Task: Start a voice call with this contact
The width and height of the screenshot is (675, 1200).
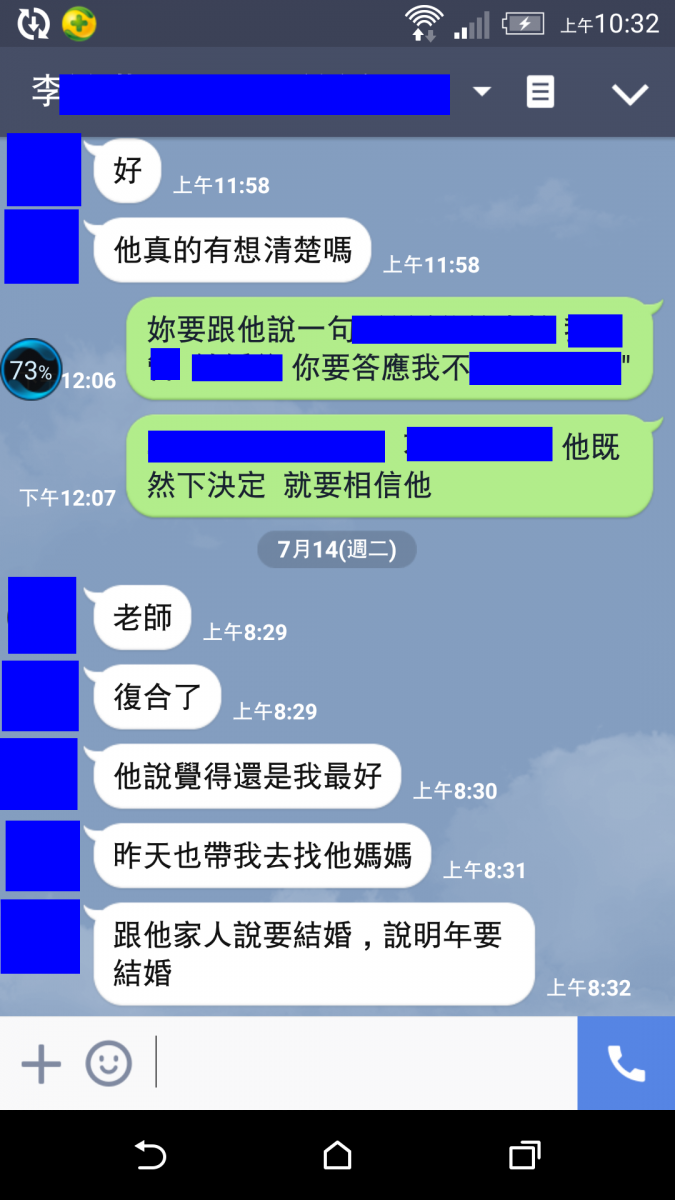Action: pyautogui.click(x=626, y=1063)
